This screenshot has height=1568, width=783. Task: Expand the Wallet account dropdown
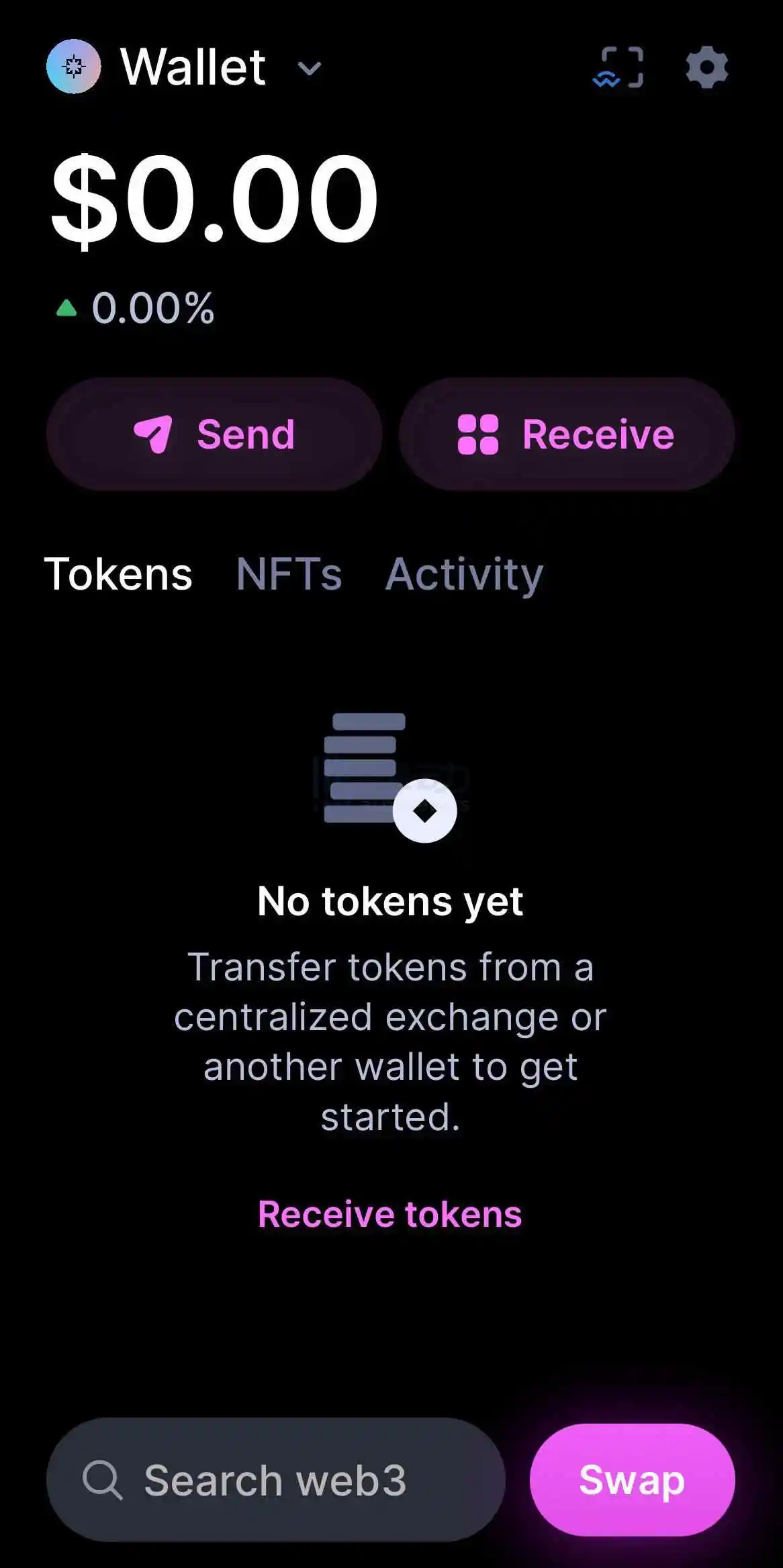pos(308,68)
